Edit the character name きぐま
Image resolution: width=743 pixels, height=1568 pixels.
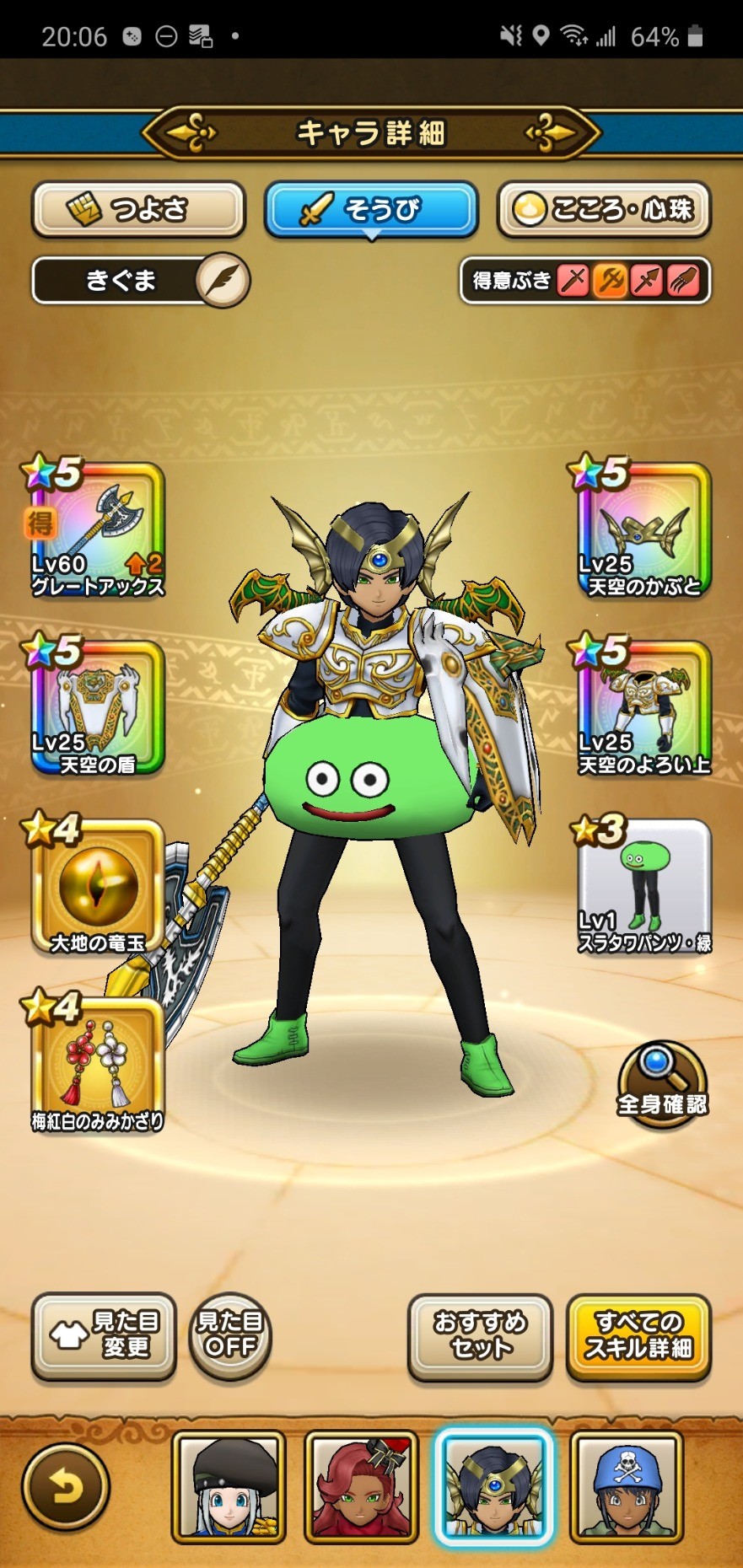coord(223,280)
